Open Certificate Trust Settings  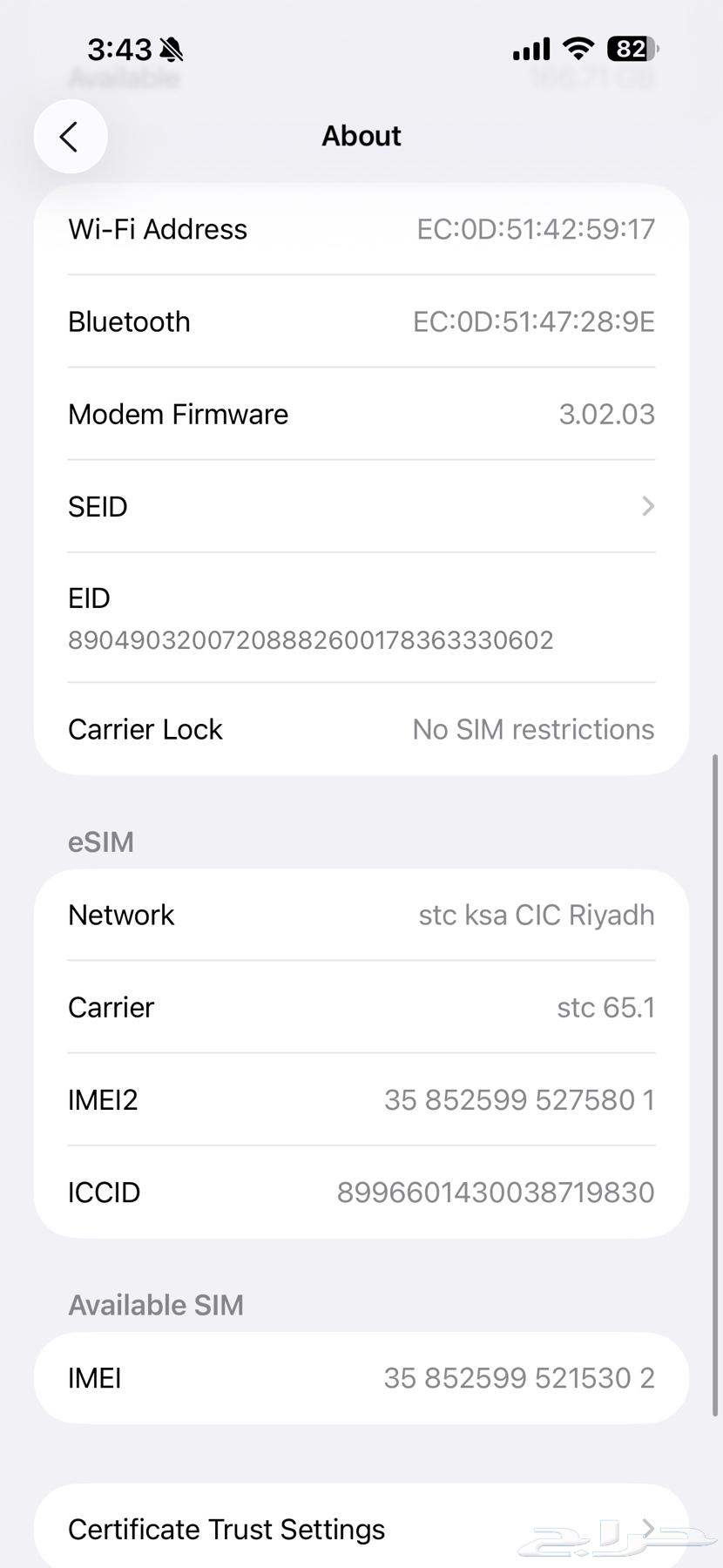361,1529
